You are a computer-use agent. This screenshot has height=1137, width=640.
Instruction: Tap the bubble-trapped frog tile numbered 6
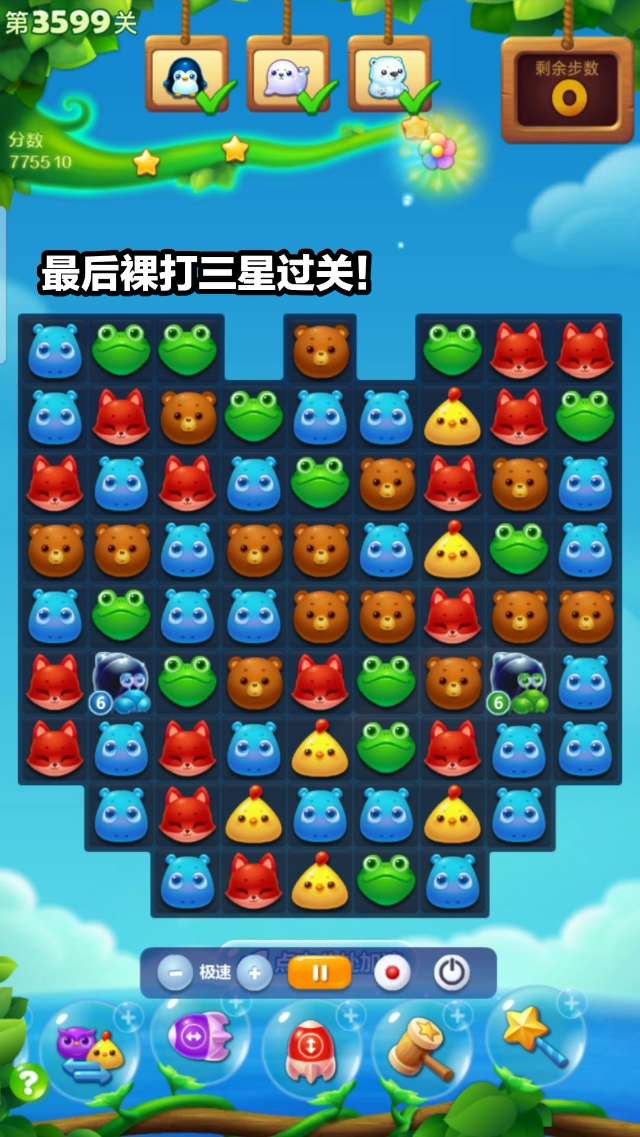pyautogui.click(x=518, y=683)
